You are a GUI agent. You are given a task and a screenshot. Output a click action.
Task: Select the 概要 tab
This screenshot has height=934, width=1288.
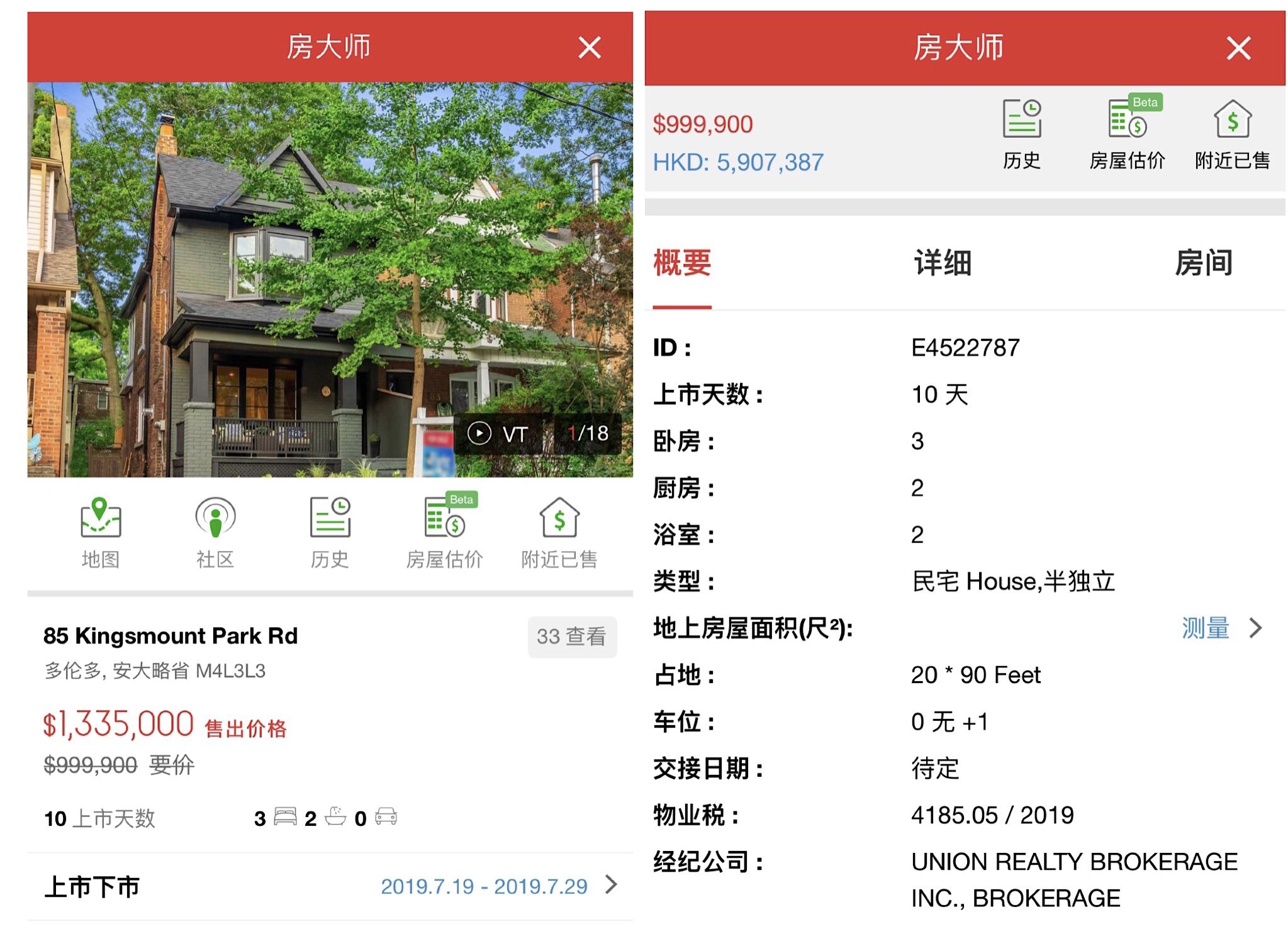tap(682, 264)
